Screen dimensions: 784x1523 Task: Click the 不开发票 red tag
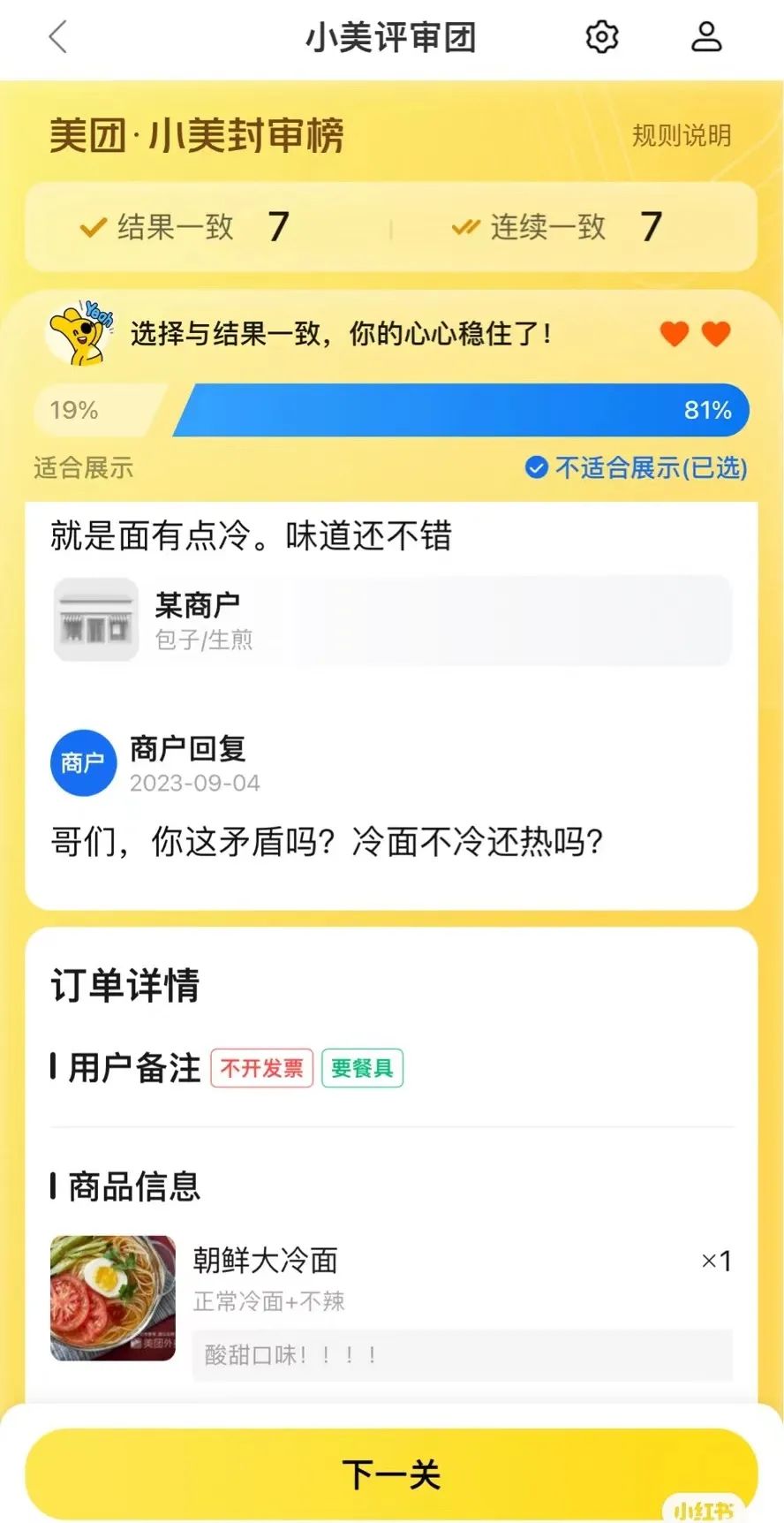coord(261,1067)
